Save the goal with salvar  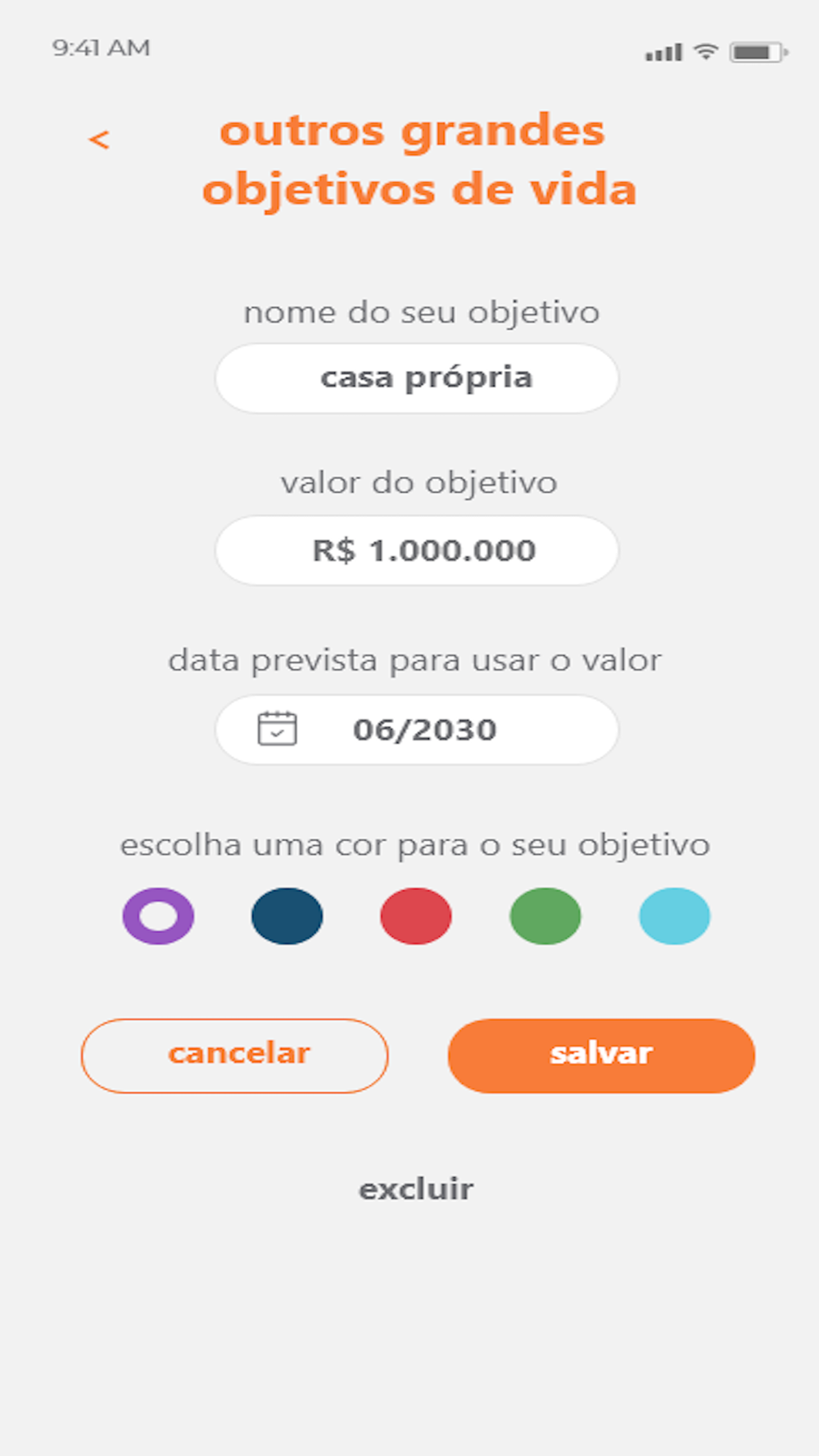[x=601, y=1056]
